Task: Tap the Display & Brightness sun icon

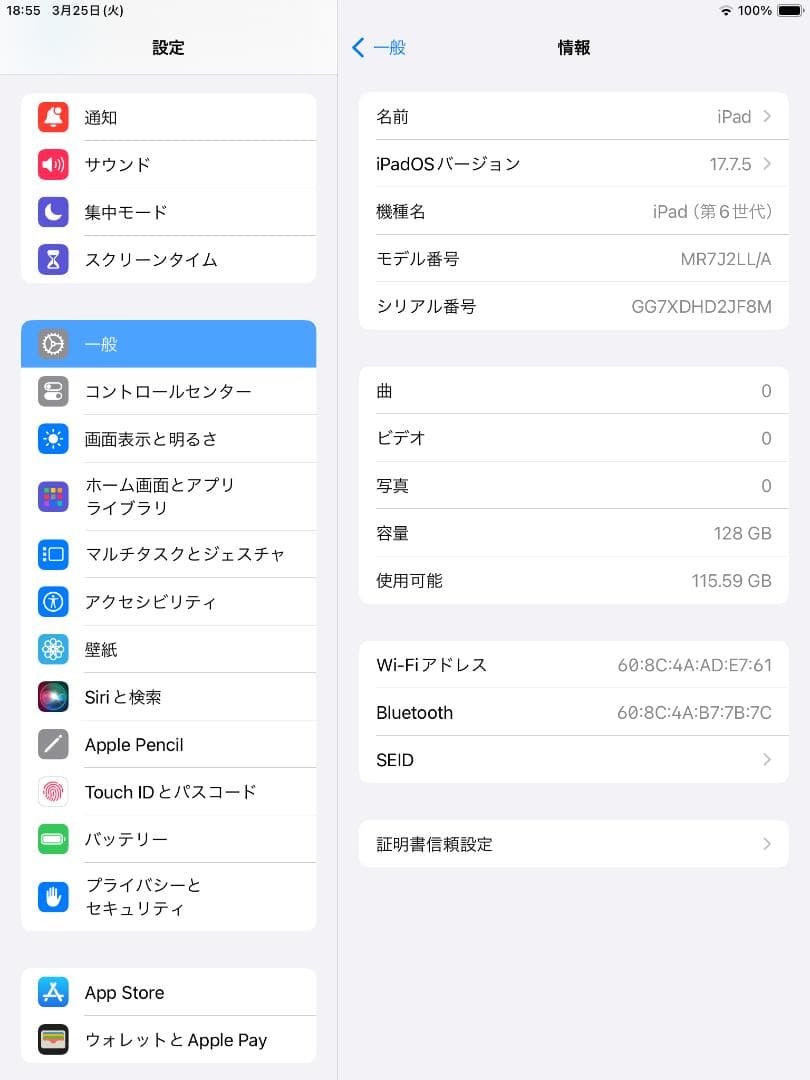Action: click(53, 438)
